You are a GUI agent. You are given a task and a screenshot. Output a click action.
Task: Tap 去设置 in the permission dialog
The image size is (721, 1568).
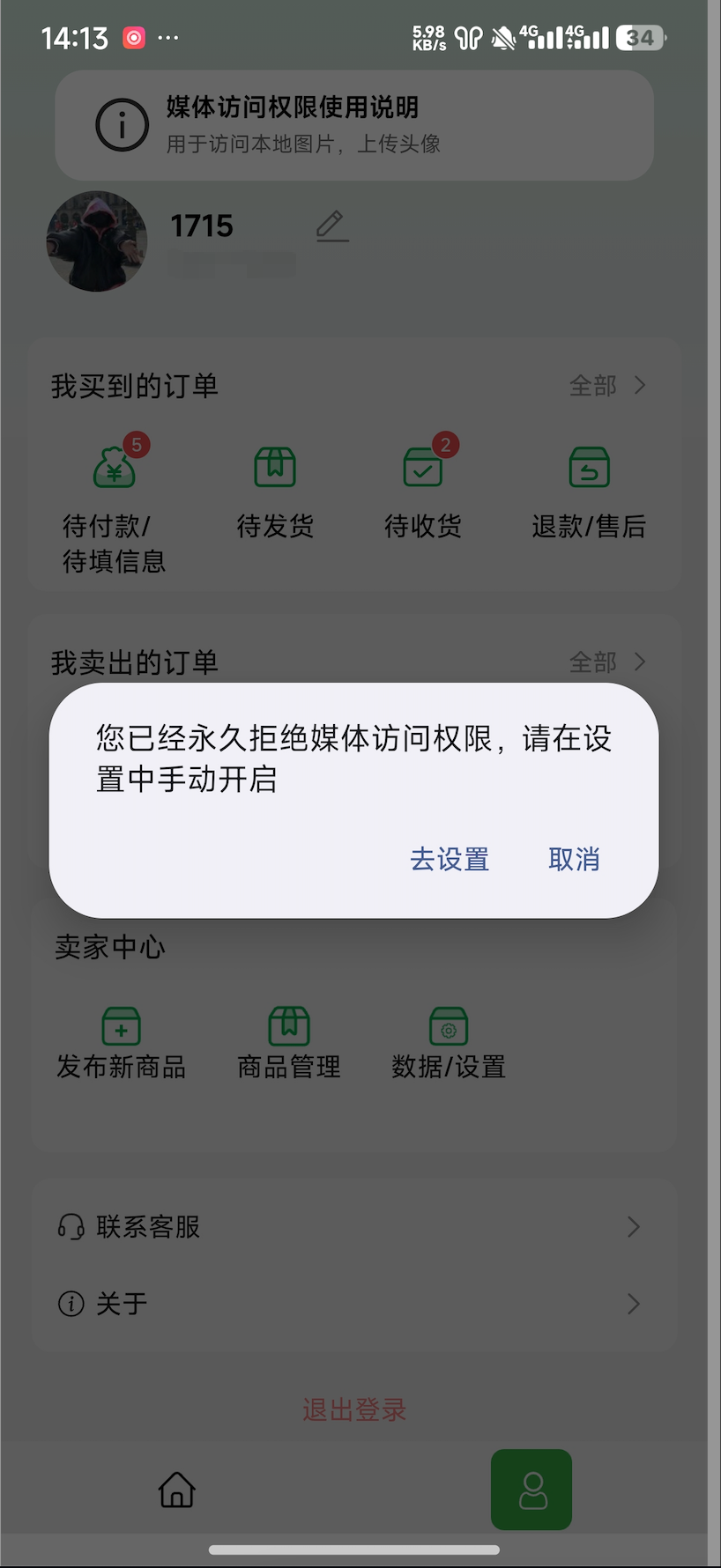coord(450,859)
